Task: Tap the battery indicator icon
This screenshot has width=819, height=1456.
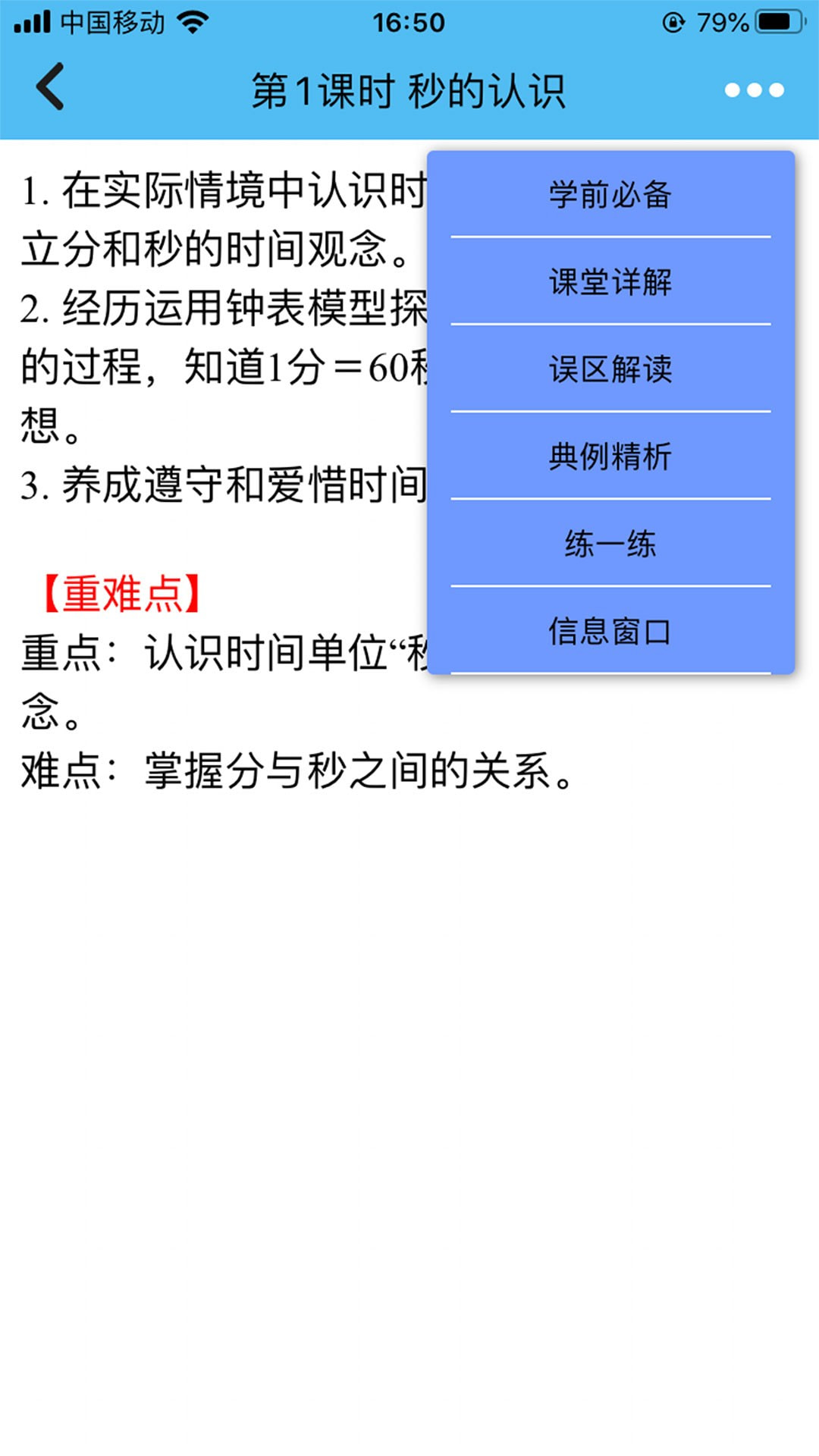Action: point(775,23)
